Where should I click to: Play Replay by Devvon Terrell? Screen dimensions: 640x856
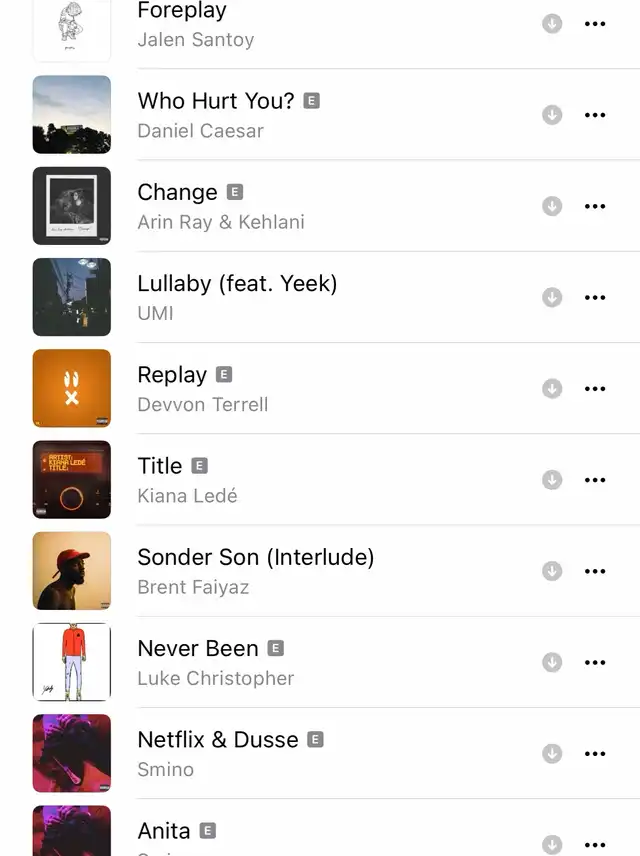(172, 375)
